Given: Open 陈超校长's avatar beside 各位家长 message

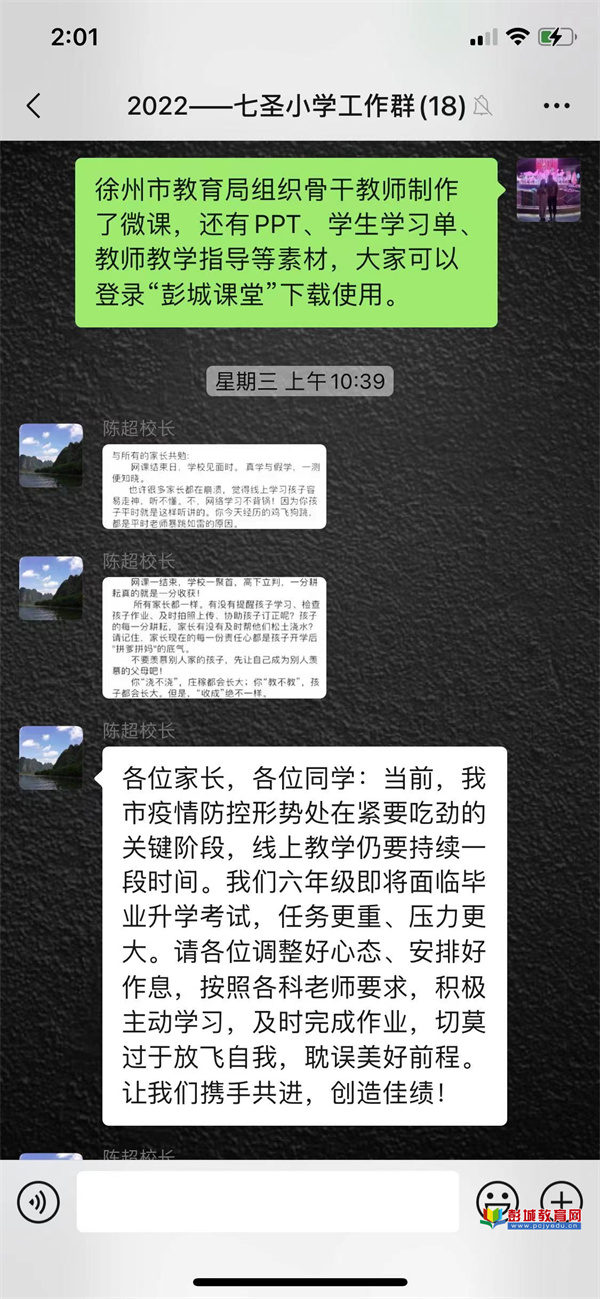Looking at the screenshot, I should pos(51,757).
